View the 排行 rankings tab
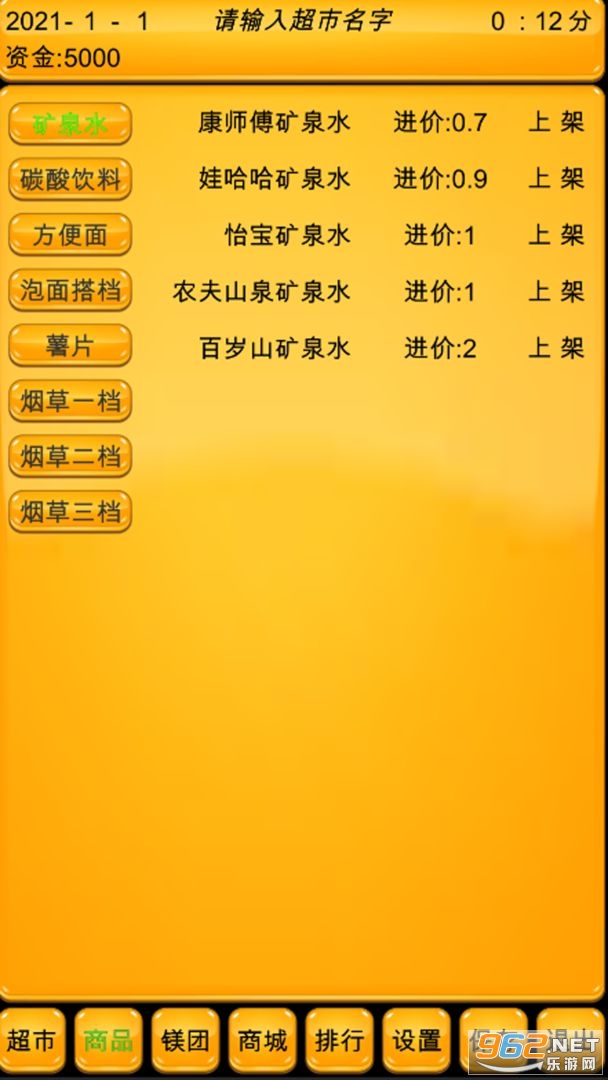This screenshot has width=608, height=1080. pos(339,1041)
